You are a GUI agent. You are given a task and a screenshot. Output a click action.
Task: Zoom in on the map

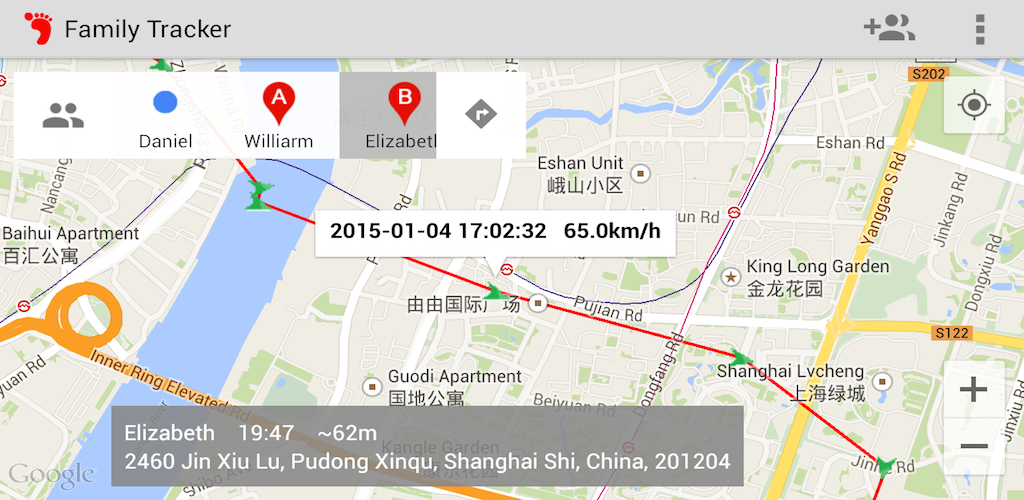tap(974, 390)
